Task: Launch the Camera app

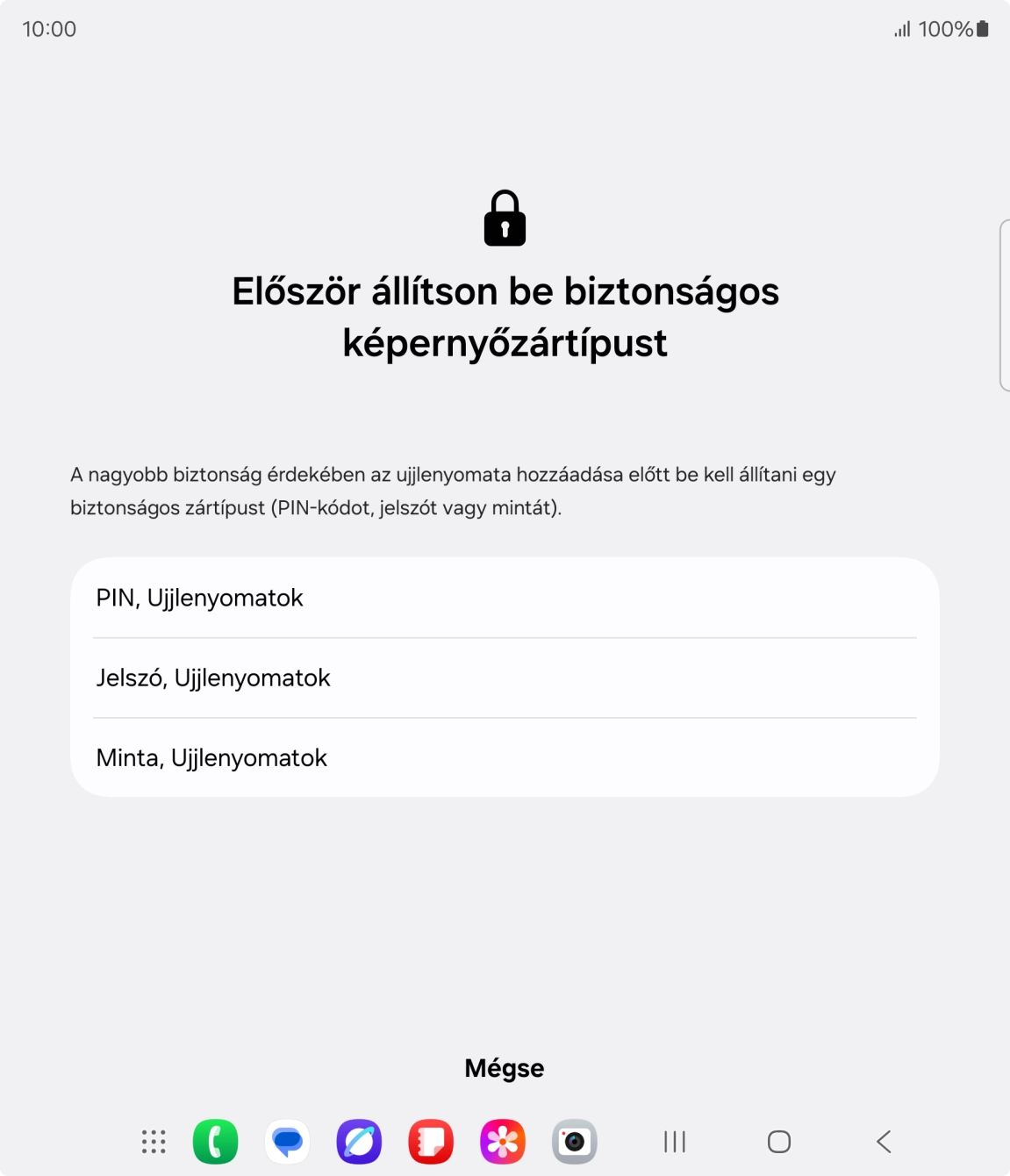Action: (574, 1142)
